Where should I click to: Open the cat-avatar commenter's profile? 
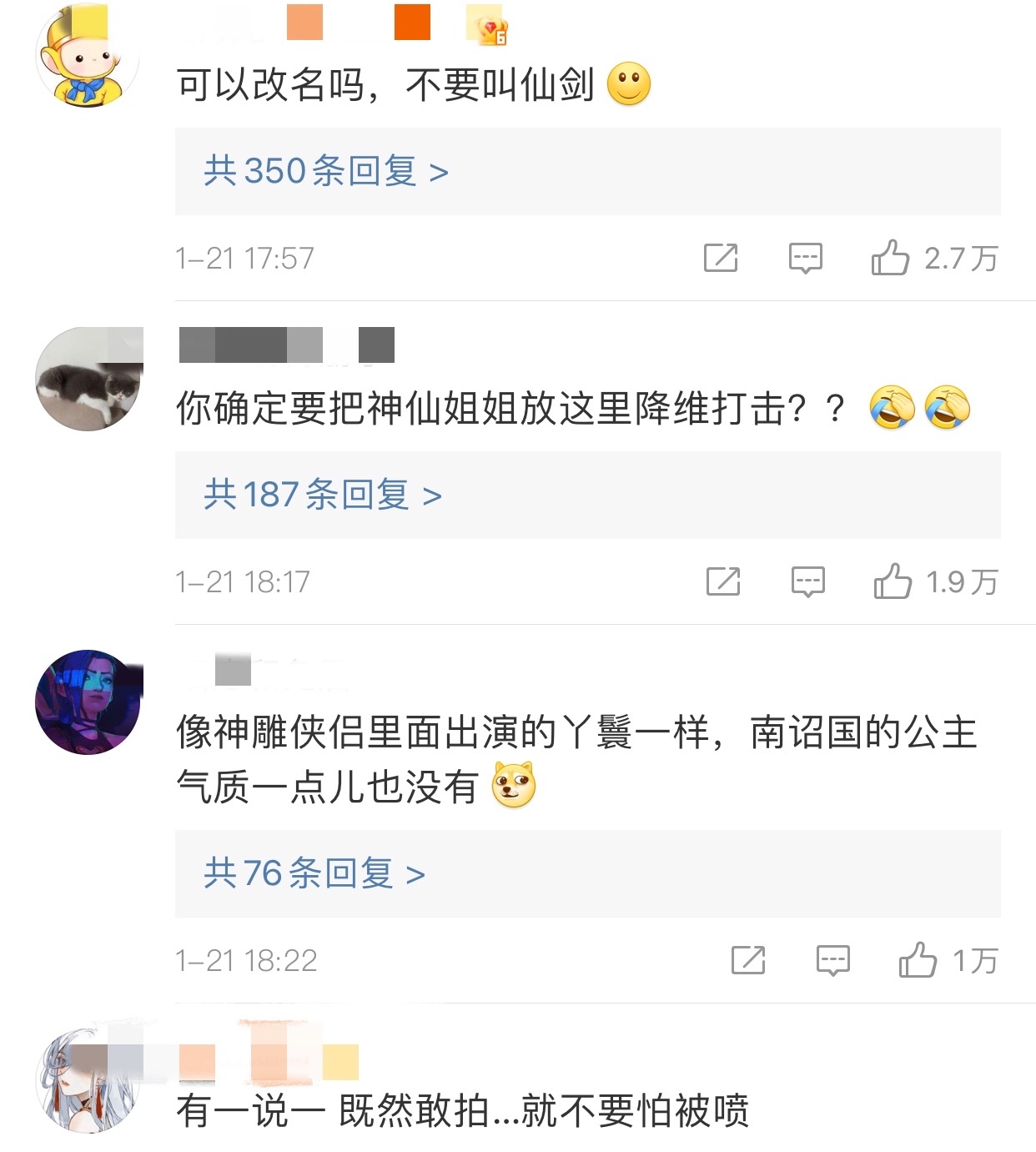pos(88,380)
